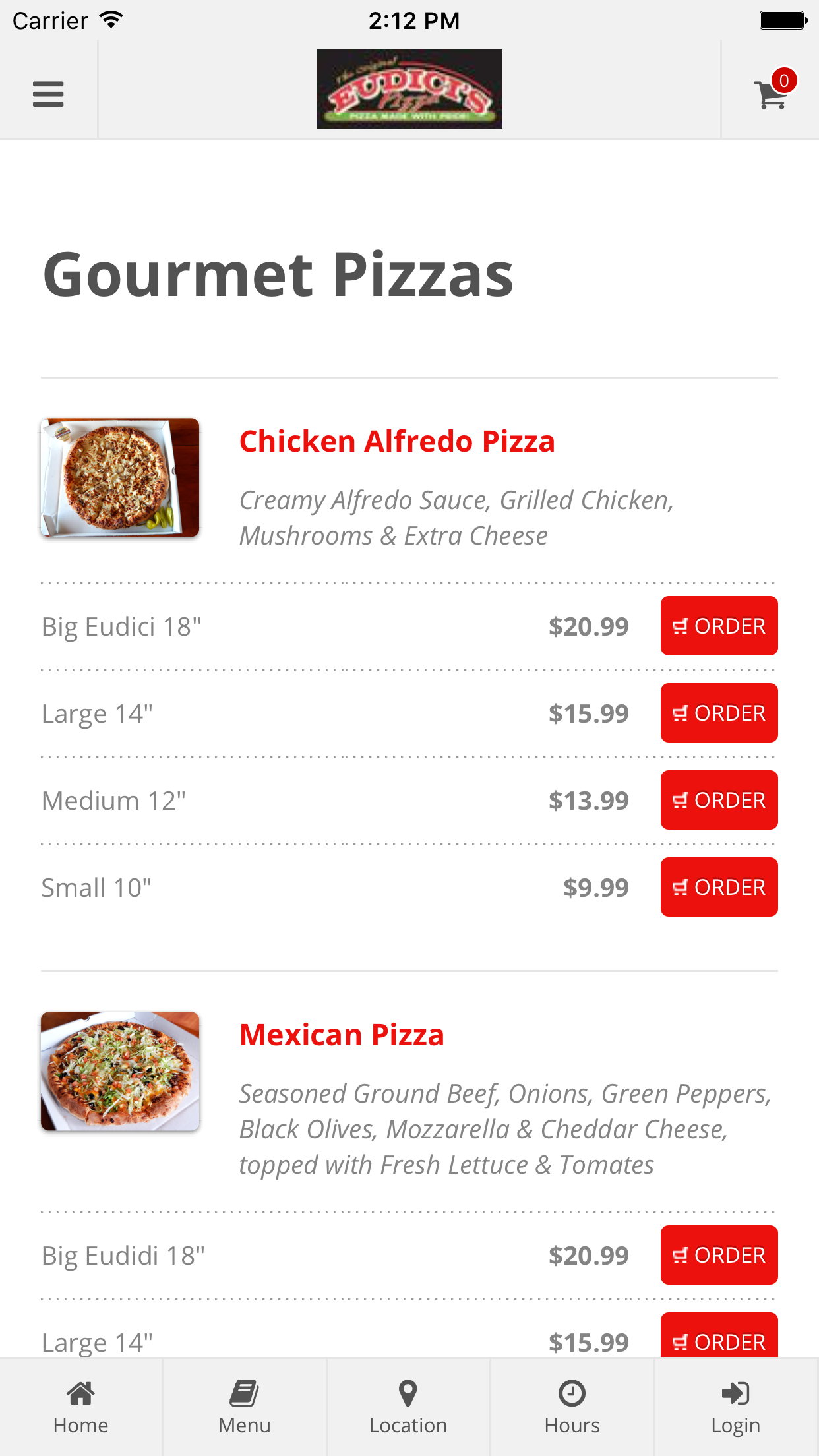This screenshot has height=1456, width=819.
Task: Tap the Mexican Pizza photo
Action: 120,1071
